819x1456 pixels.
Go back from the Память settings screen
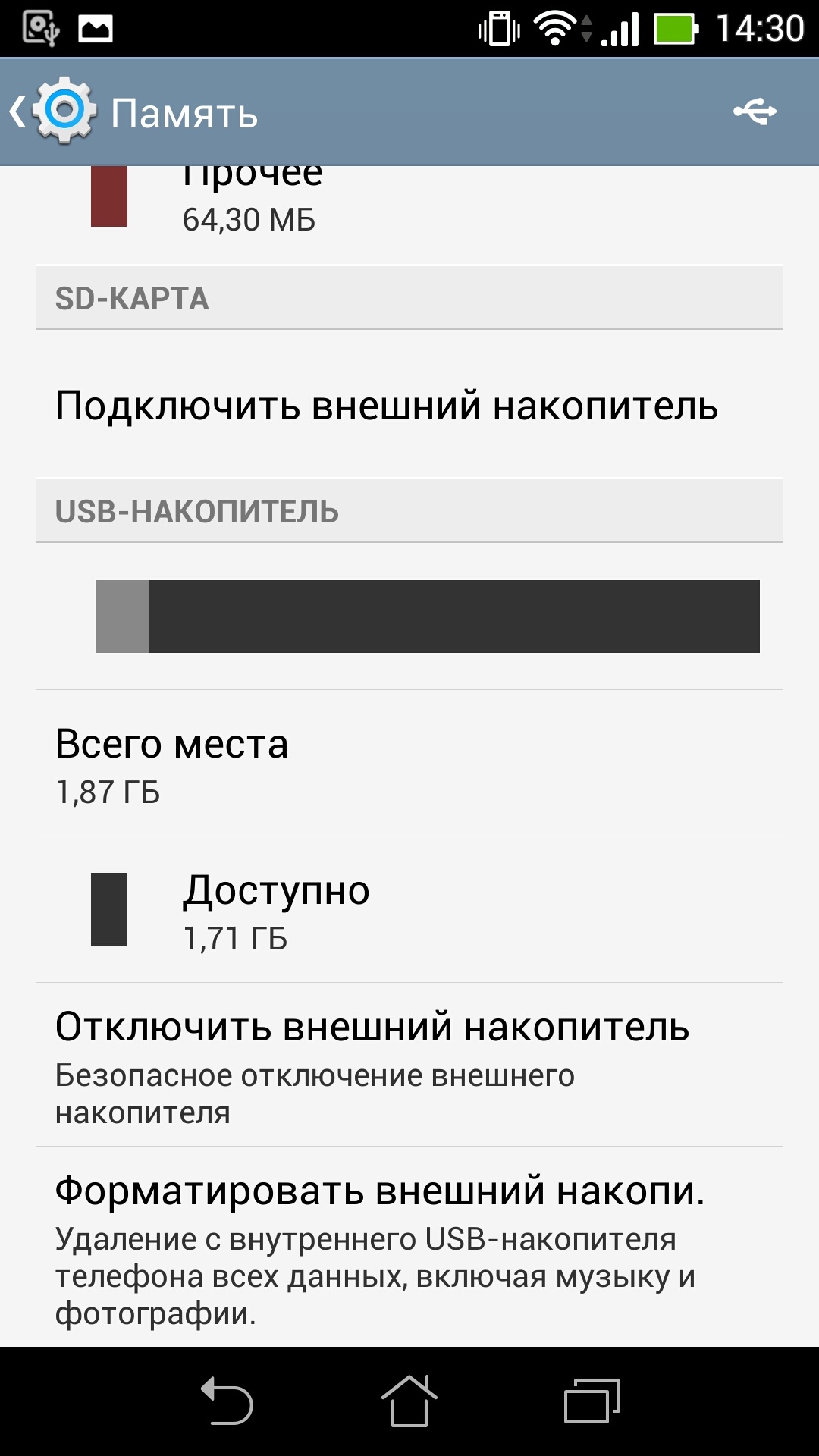[x=53, y=112]
